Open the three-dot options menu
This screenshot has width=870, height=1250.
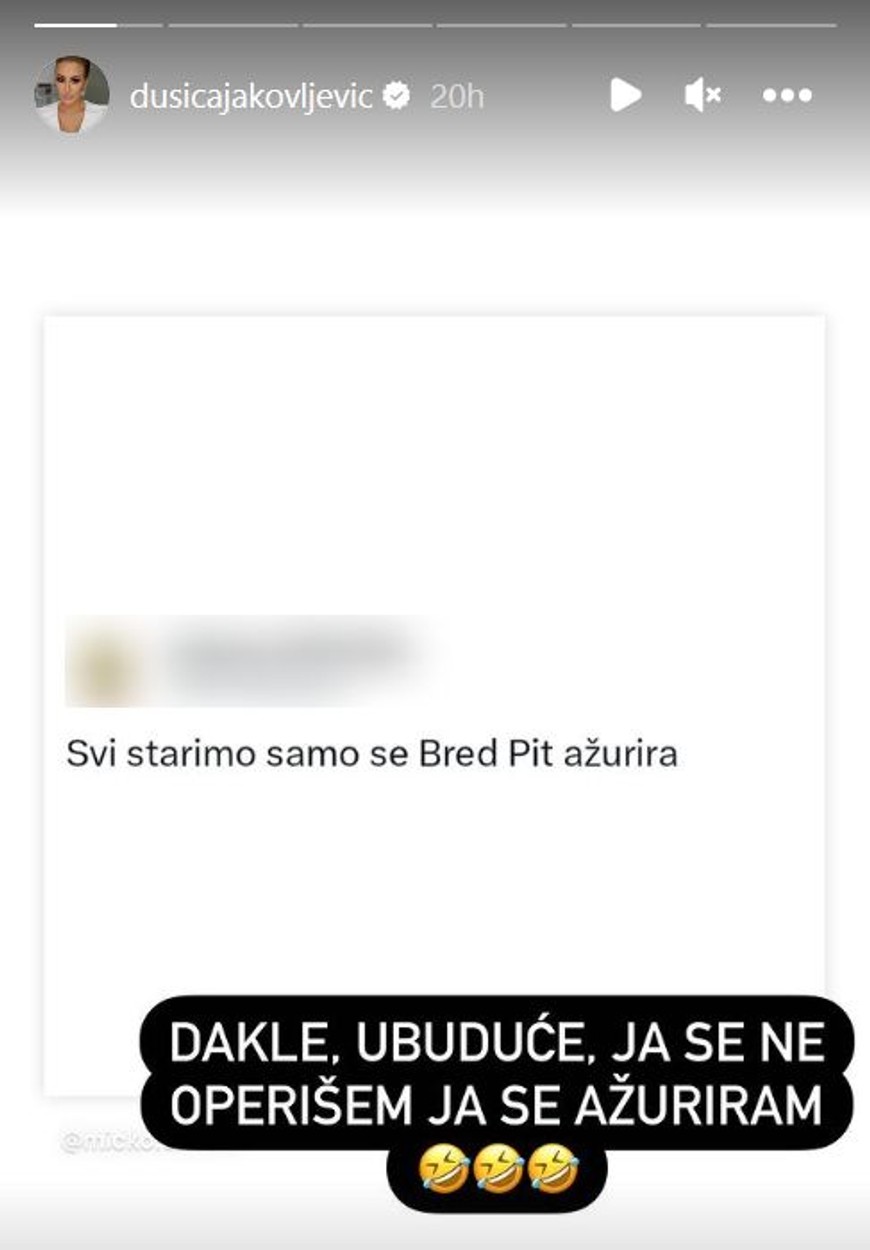click(787, 93)
